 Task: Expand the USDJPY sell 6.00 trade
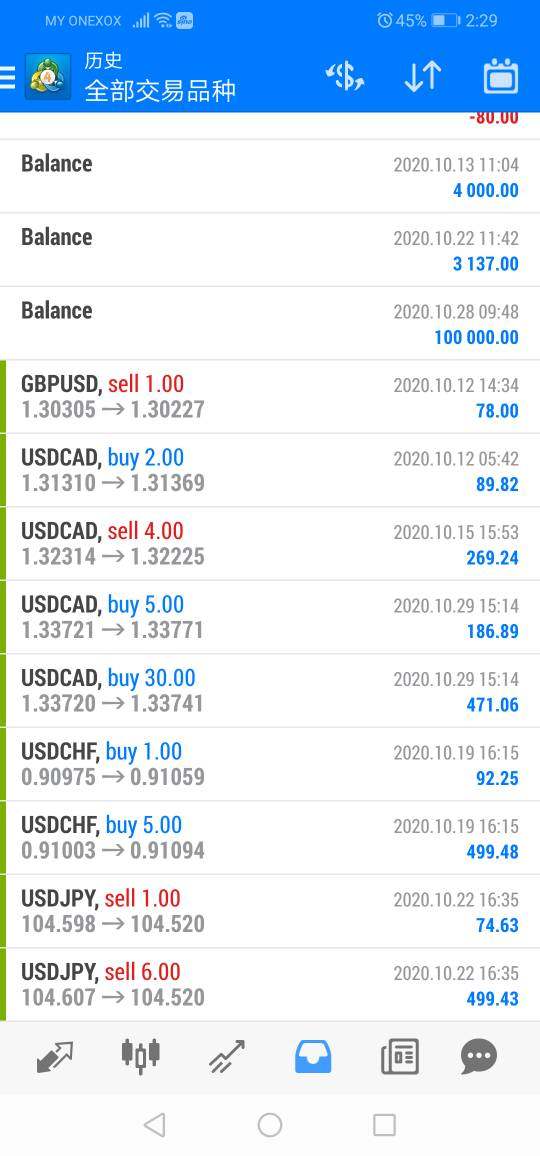coord(270,985)
